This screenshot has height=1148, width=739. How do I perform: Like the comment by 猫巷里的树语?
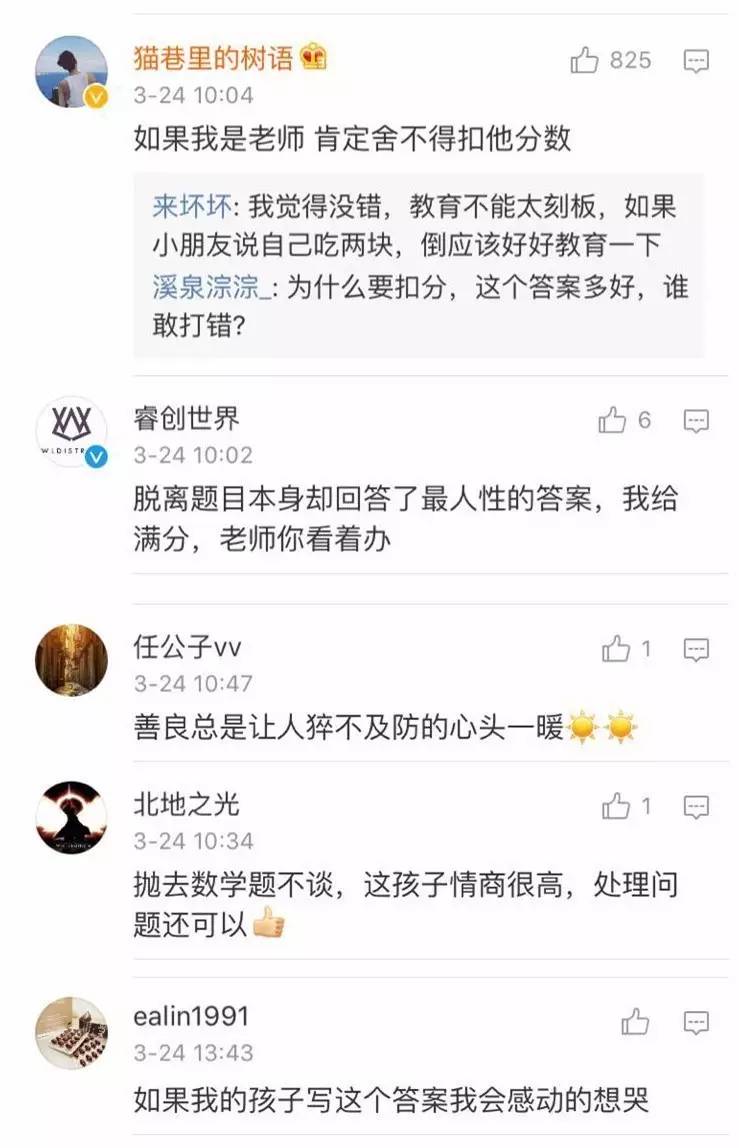point(585,61)
